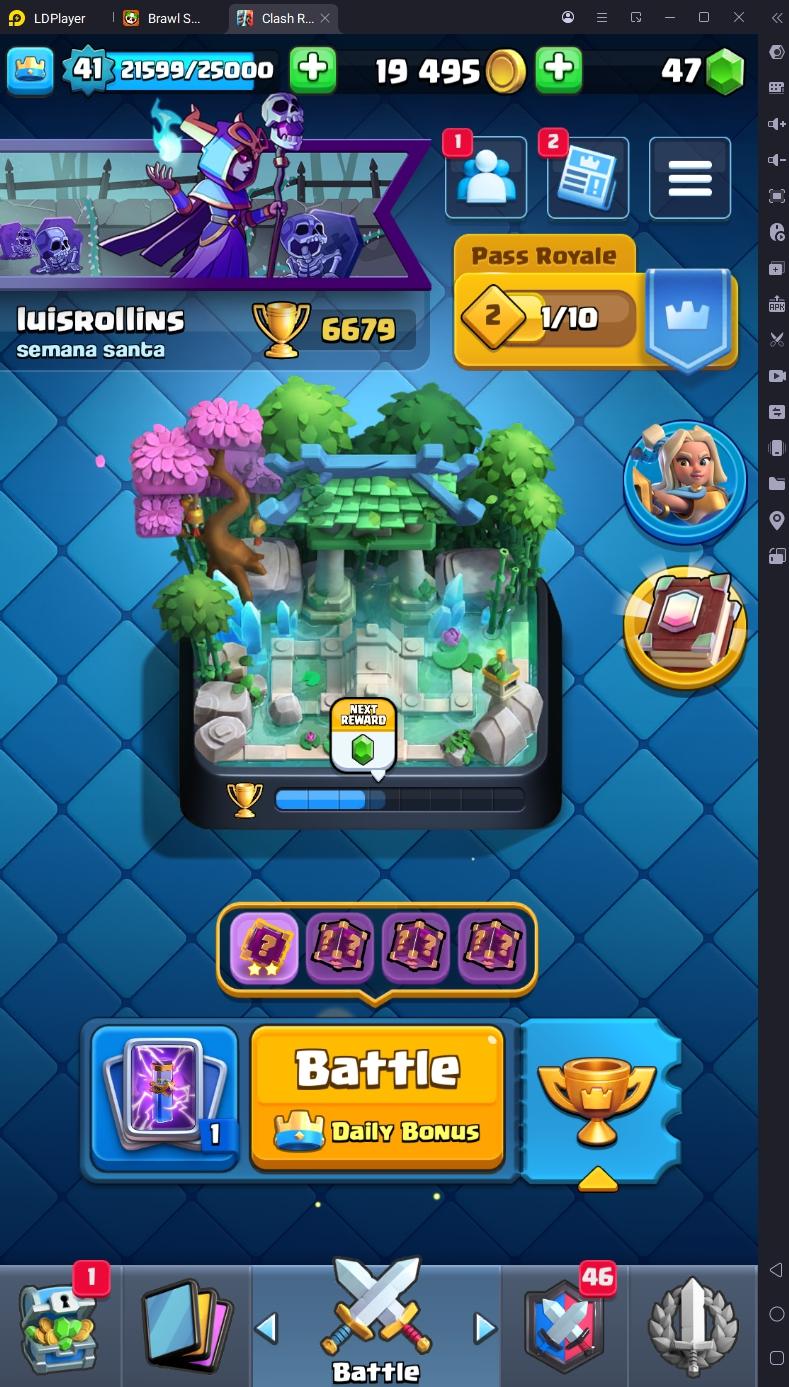This screenshot has height=1387, width=789.
Task: Change the battle deck card selector
Action: [x=165, y=1097]
